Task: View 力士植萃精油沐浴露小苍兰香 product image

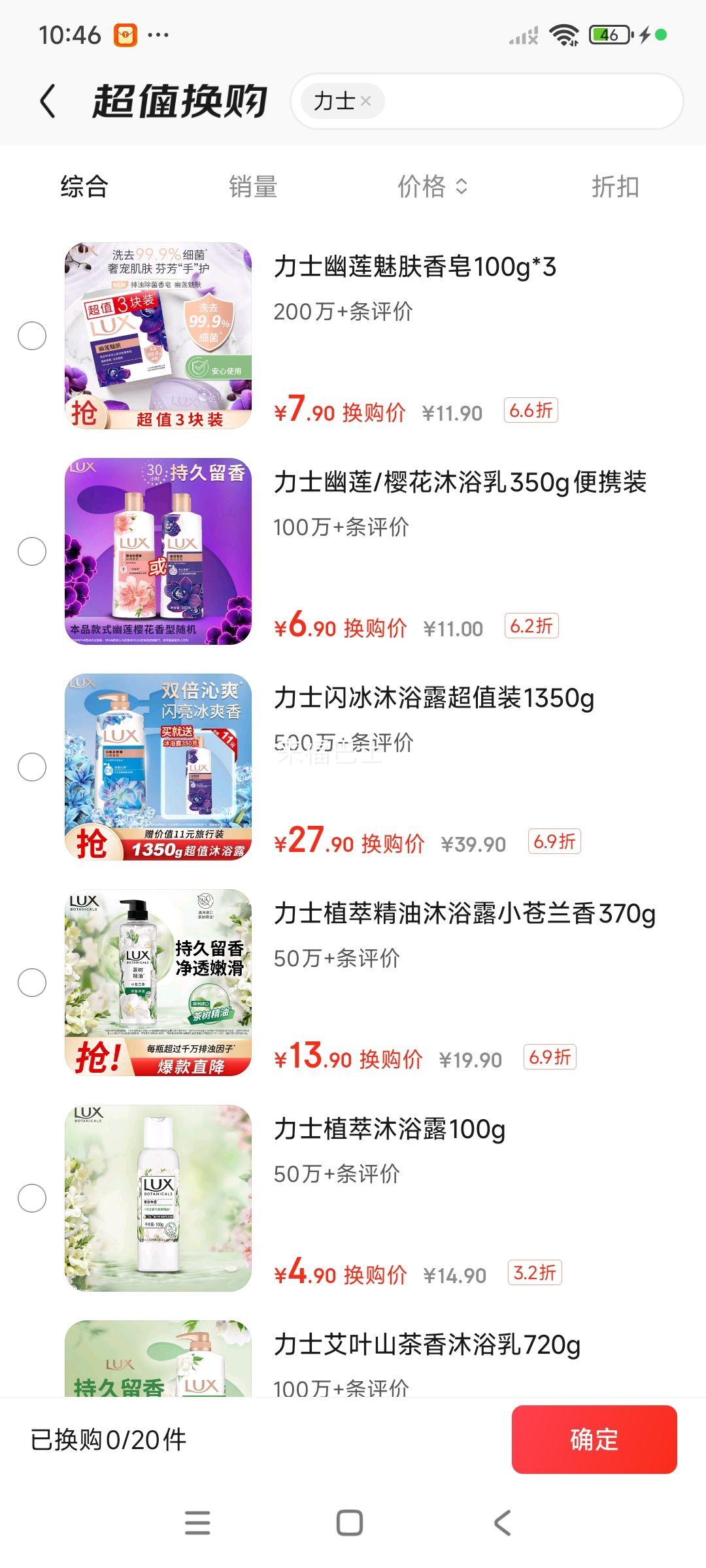Action: 158,983
